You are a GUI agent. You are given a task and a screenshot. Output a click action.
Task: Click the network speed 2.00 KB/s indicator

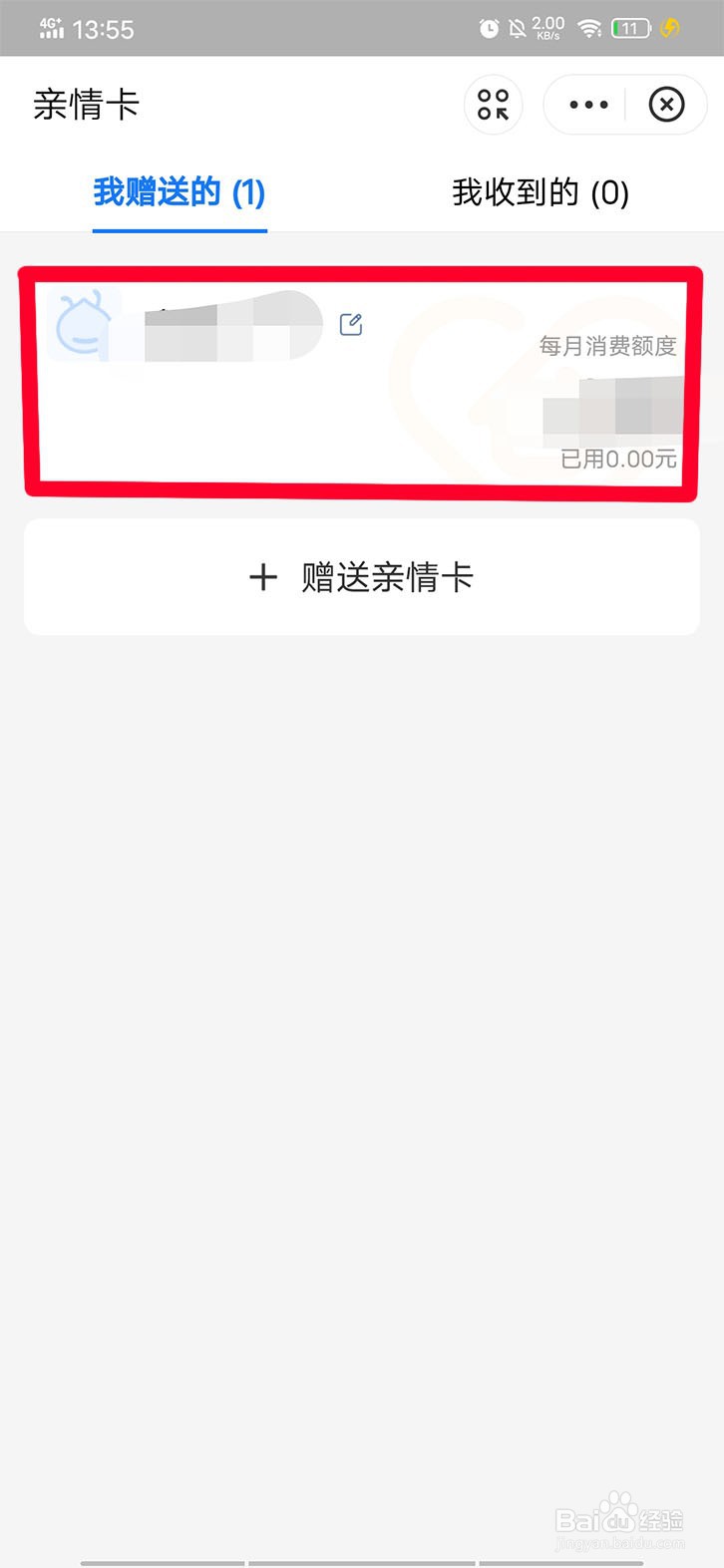click(x=546, y=28)
